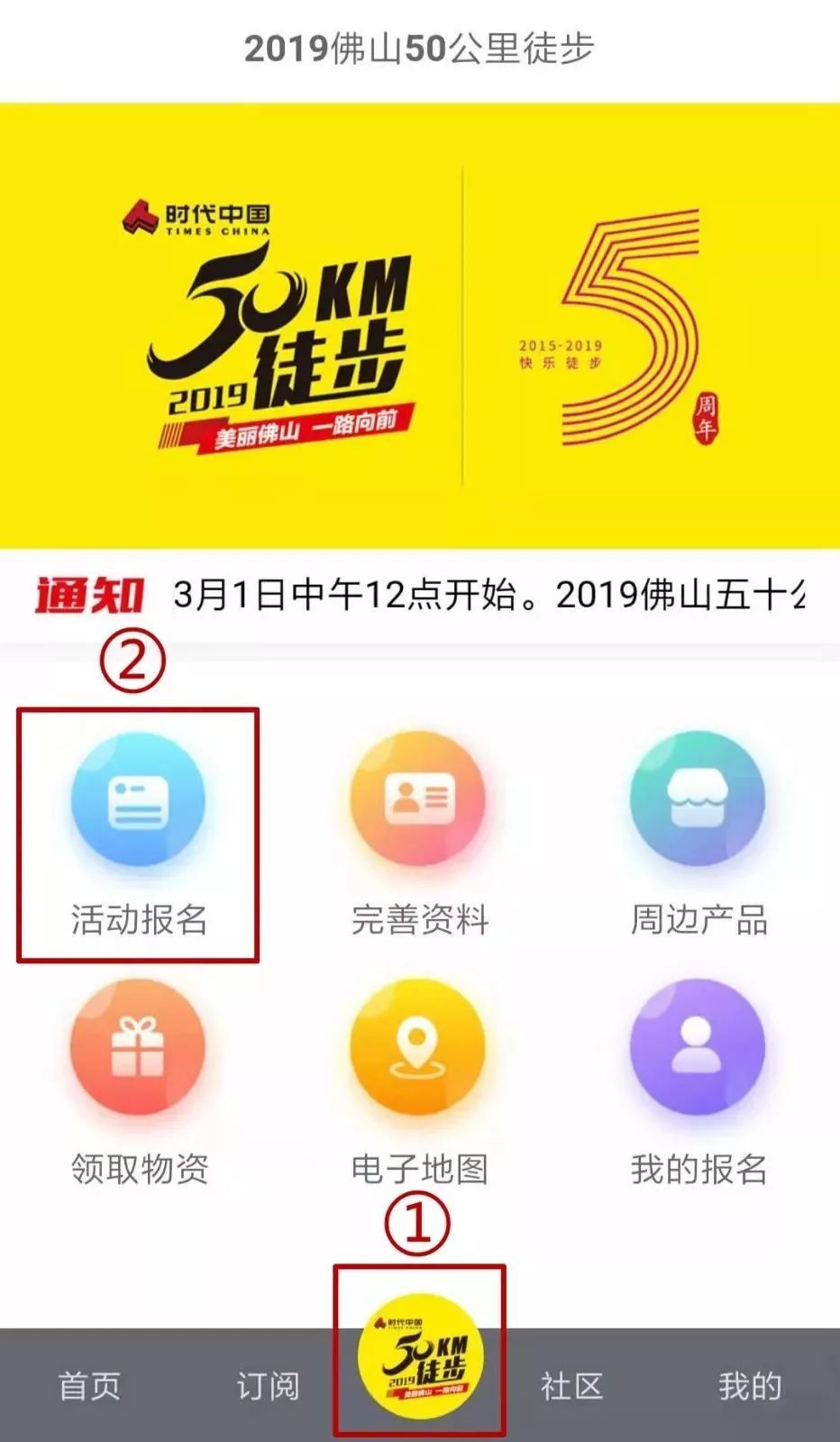Open the 通知 notice ticker
This screenshot has width=840, height=1442.
(420, 595)
